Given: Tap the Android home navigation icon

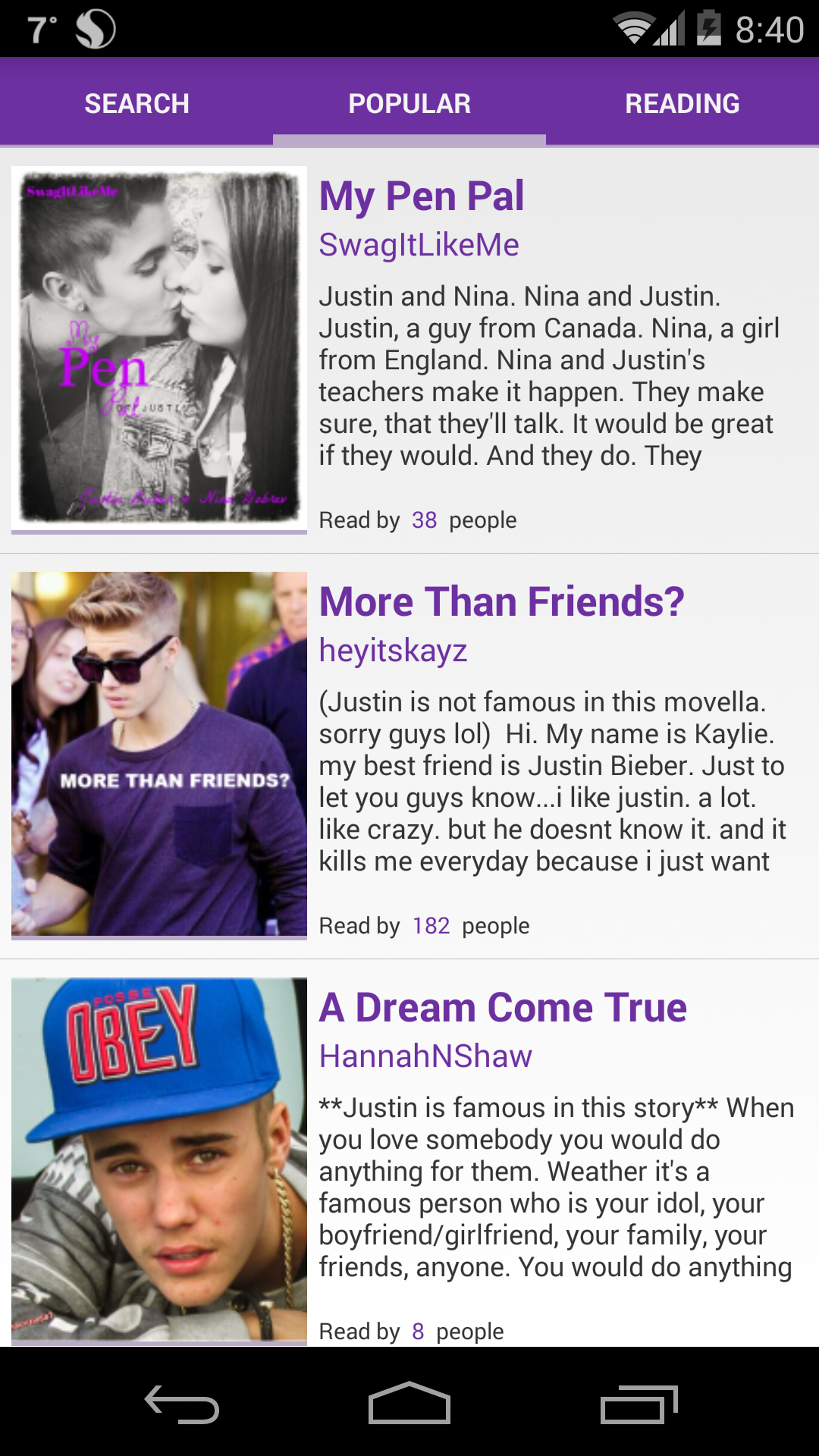Looking at the screenshot, I should click(409, 1399).
